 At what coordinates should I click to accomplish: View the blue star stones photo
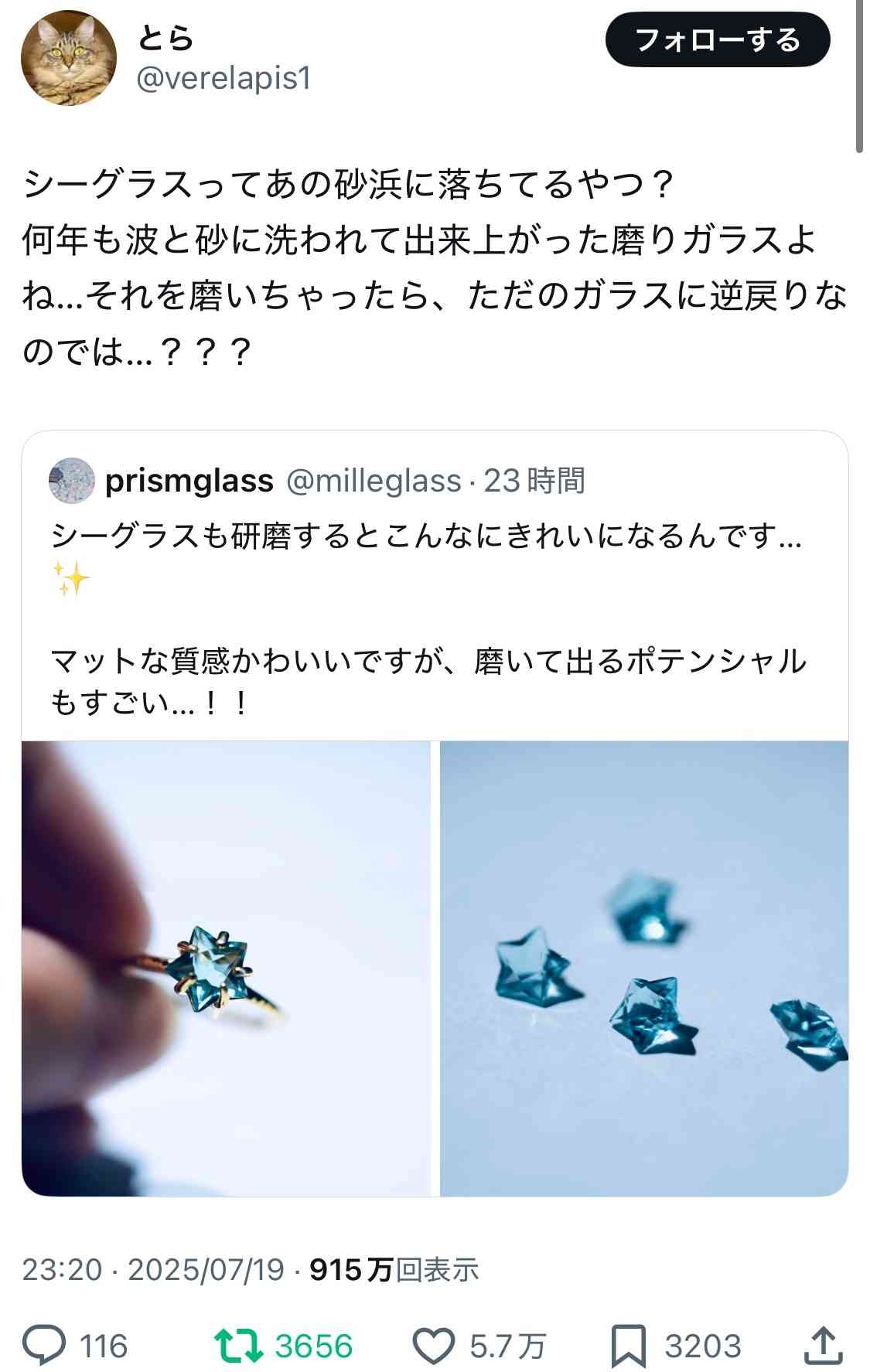[x=643, y=968]
